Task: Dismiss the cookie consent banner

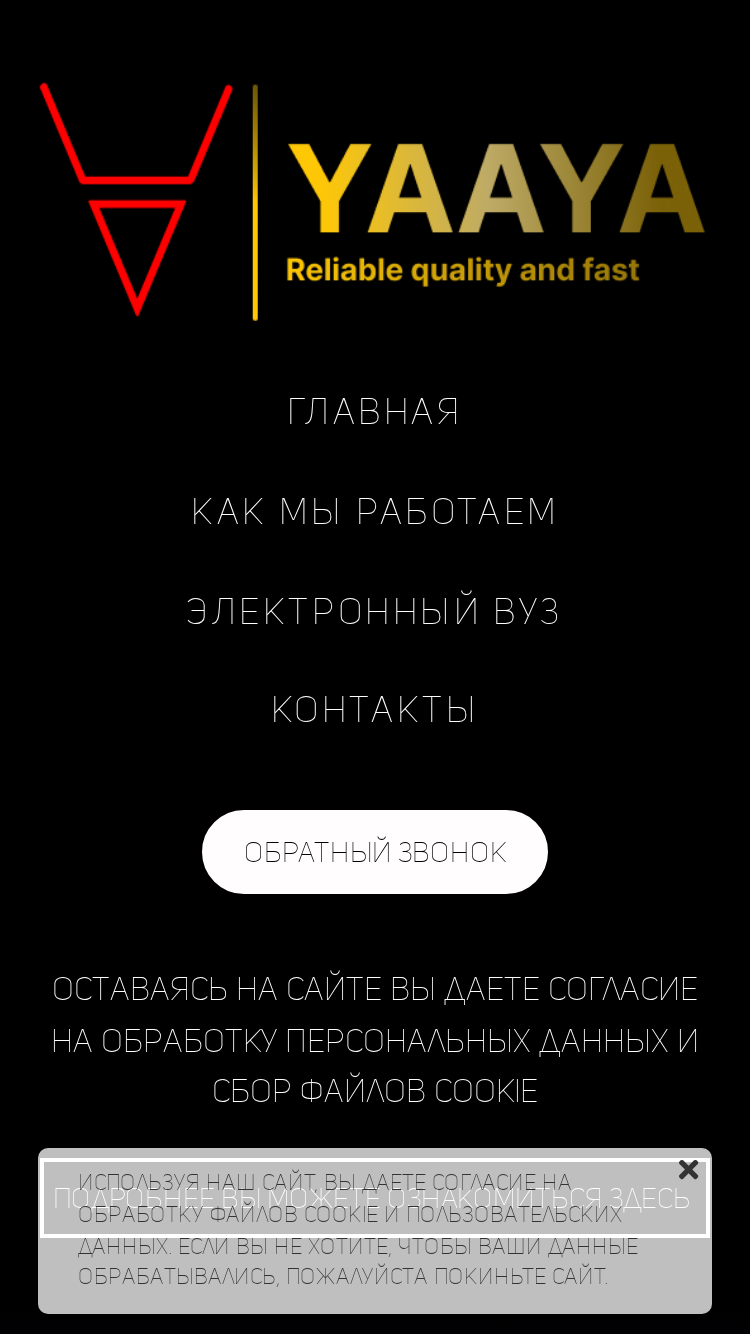Action: pos(688,1169)
